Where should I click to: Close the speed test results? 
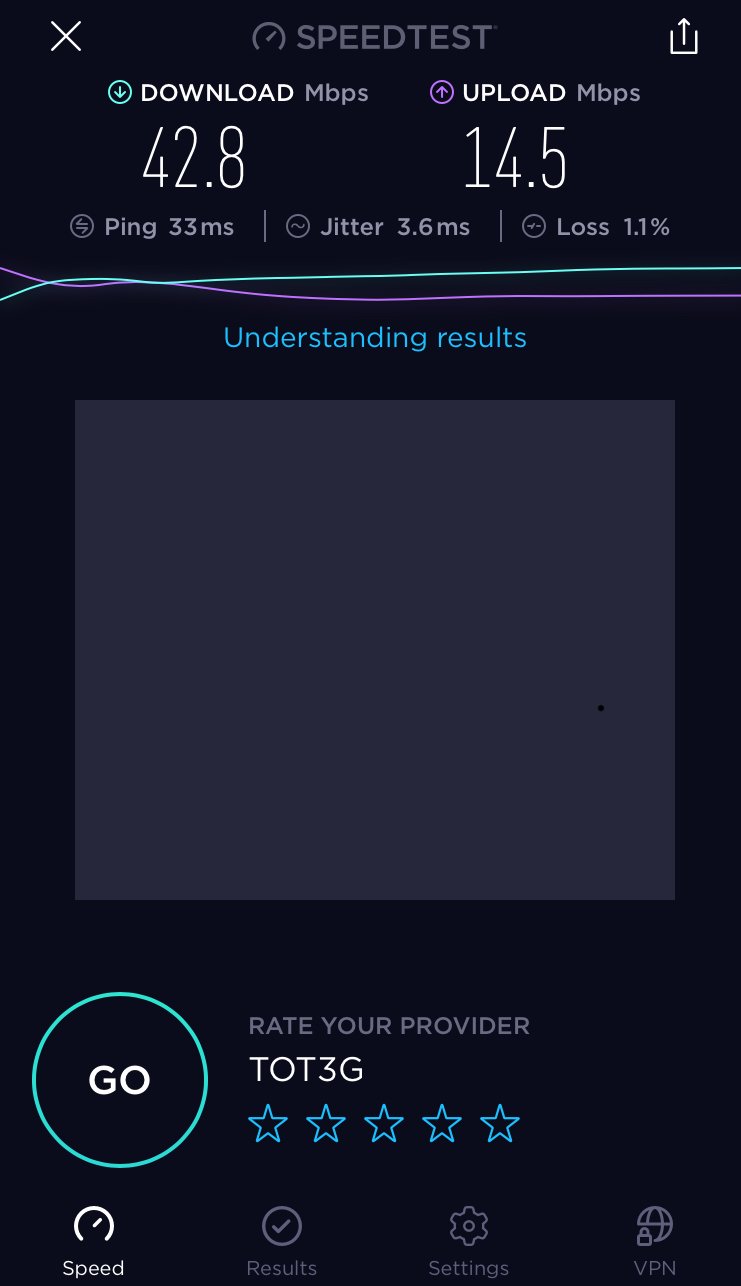[x=66, y=38]
